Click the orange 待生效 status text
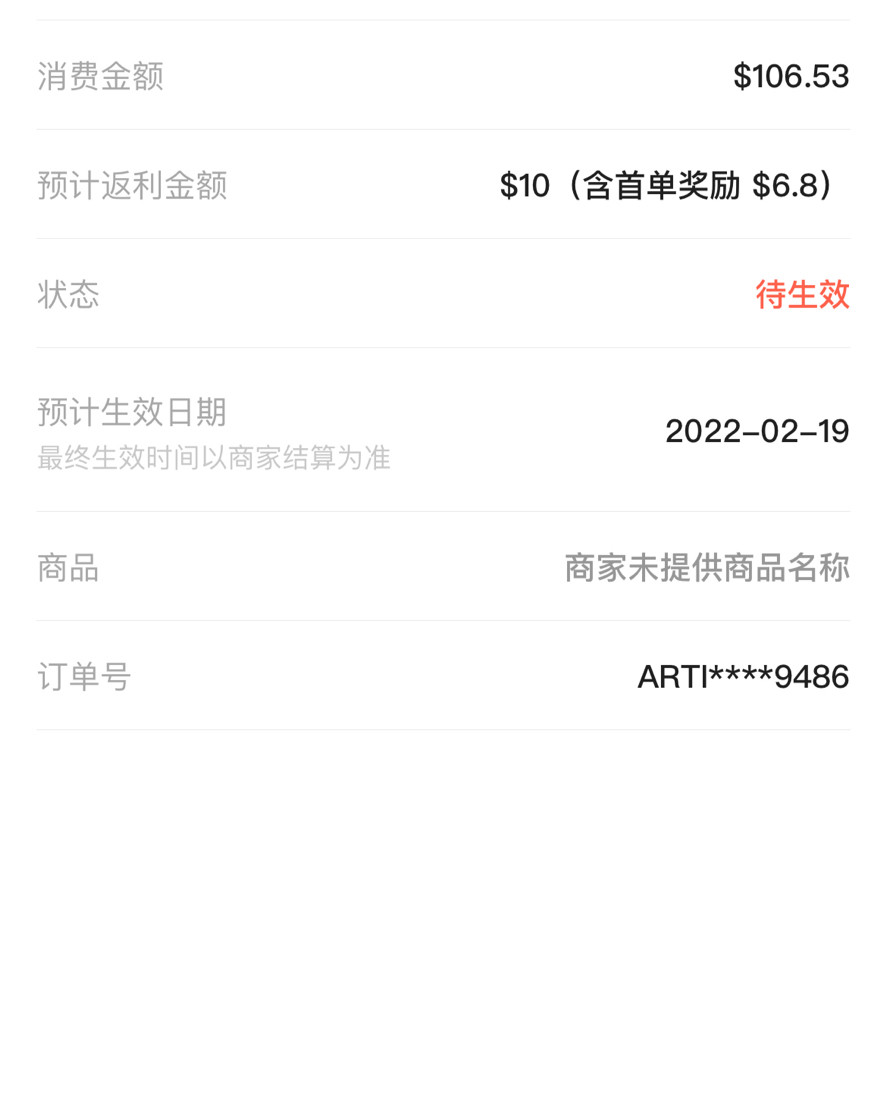The image size is (887, 1110). (x=803, y=295)
